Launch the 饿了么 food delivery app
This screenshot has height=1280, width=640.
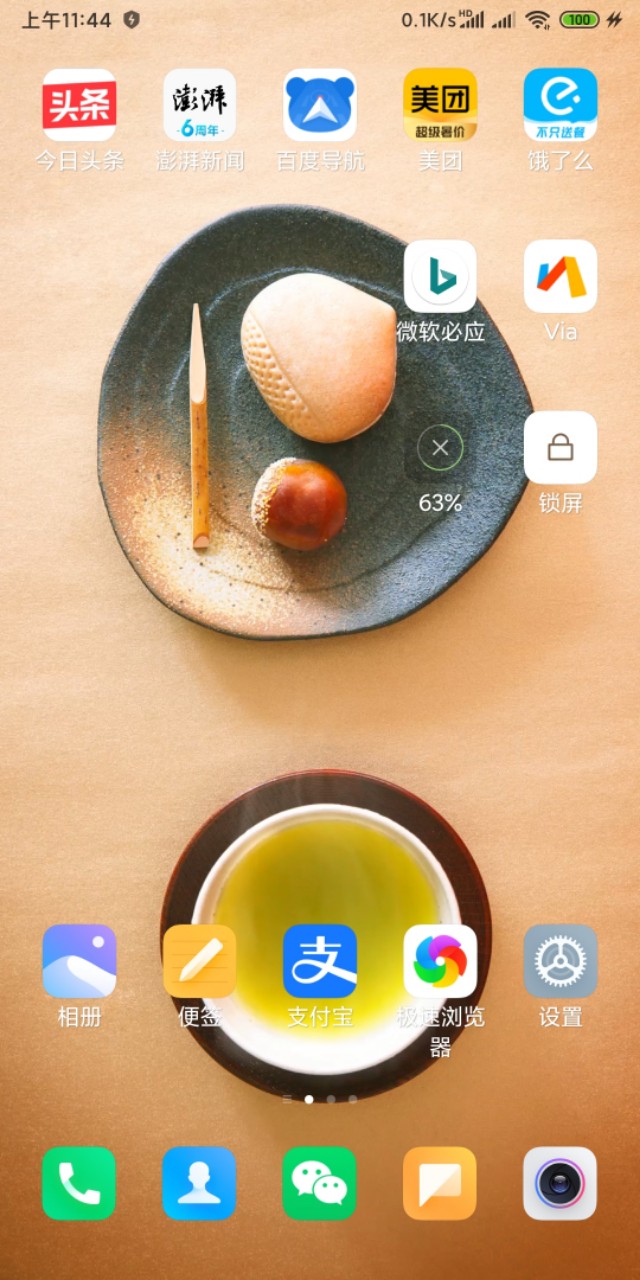point(560,105)
